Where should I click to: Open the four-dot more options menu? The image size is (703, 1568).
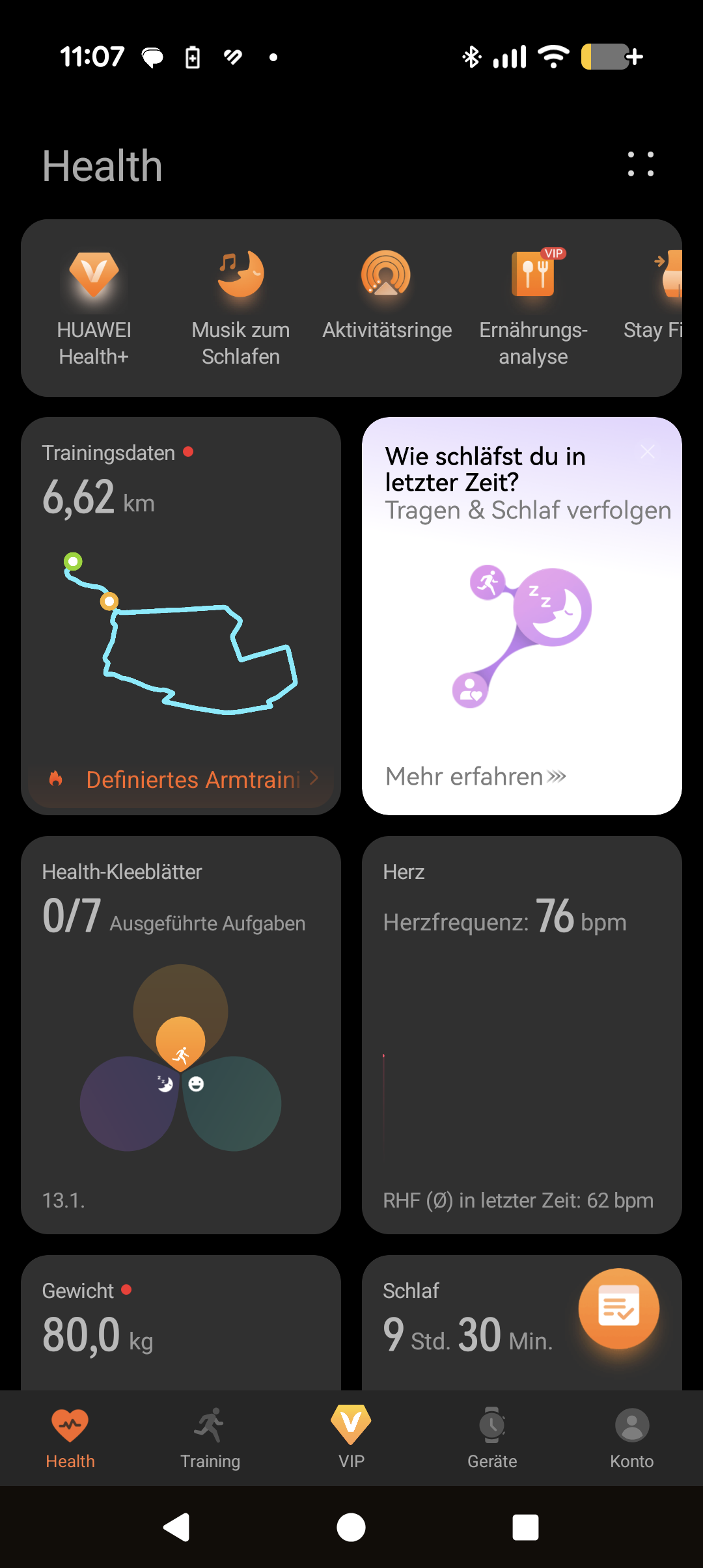(641, 164)
